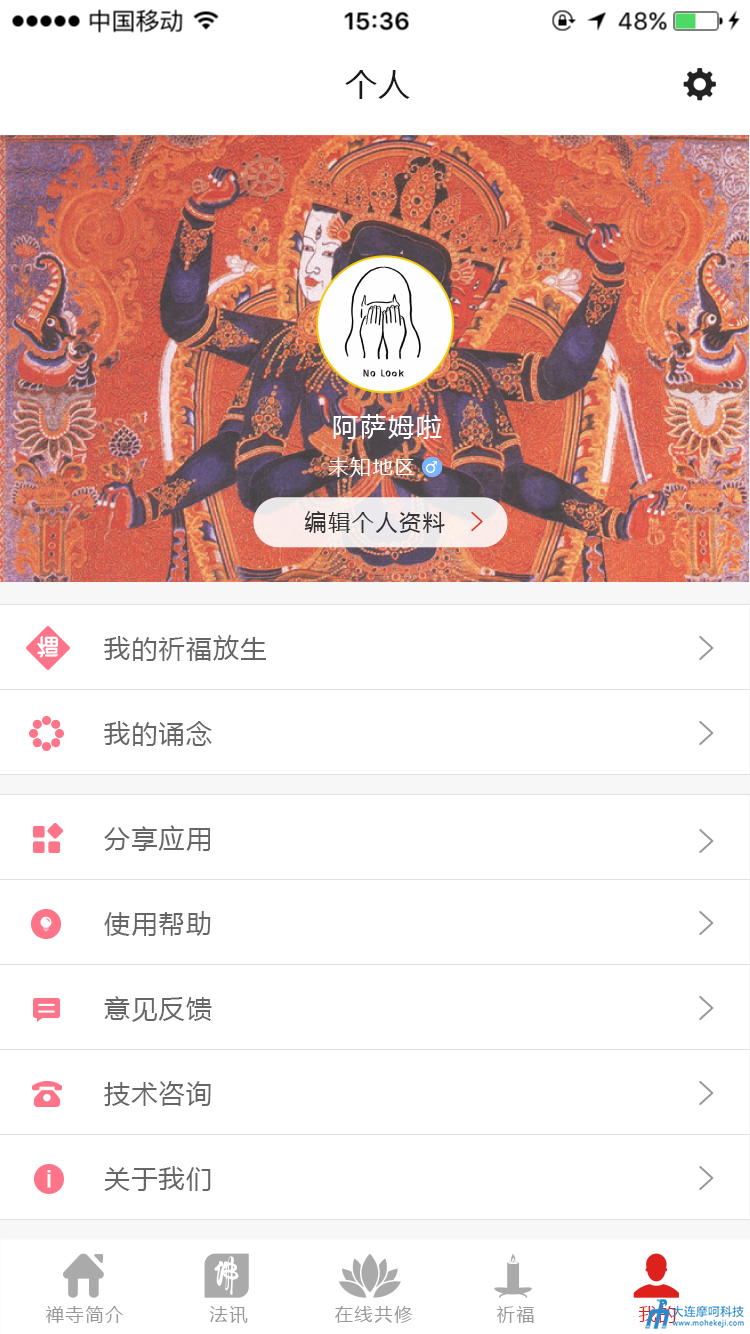Open 我的祈福放生 row
This screenshot has width=750, height=1334.
point(375,648)
